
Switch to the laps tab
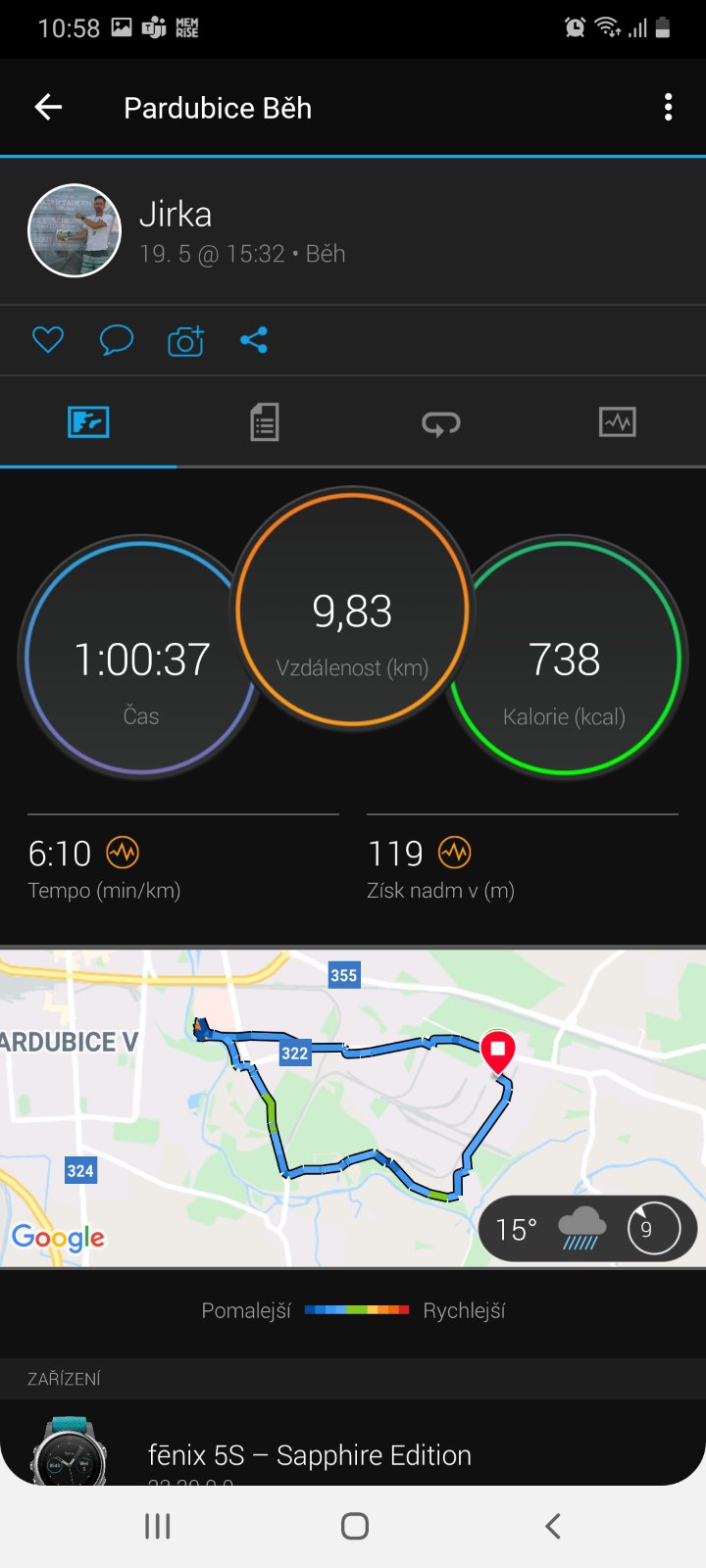(441, 422)
